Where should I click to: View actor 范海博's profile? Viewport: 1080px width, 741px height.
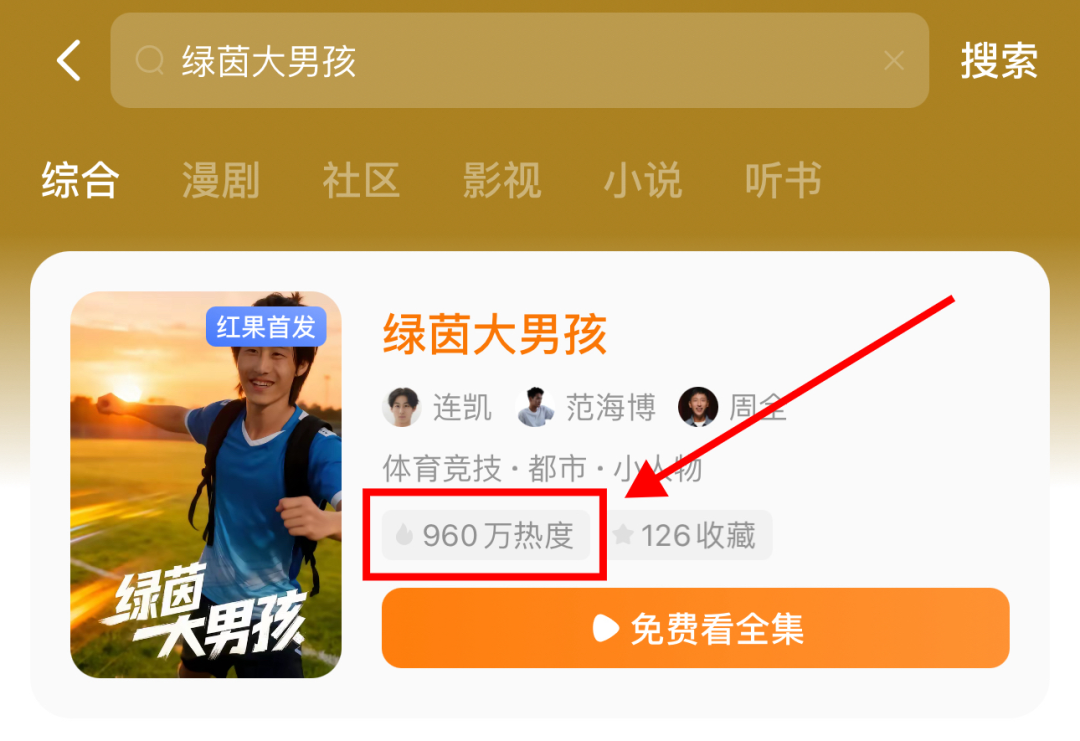click(x=586, y=407)
